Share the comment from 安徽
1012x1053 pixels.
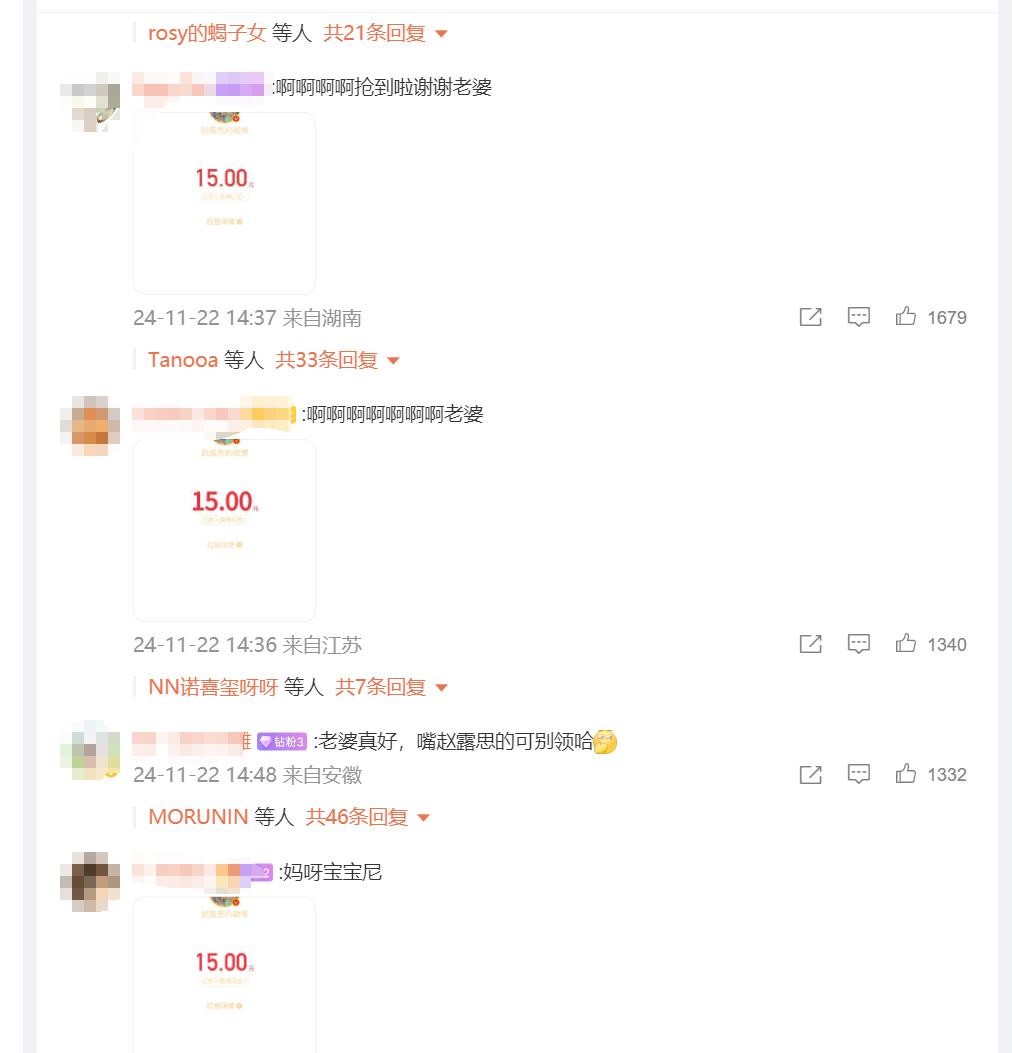[811, 774]
